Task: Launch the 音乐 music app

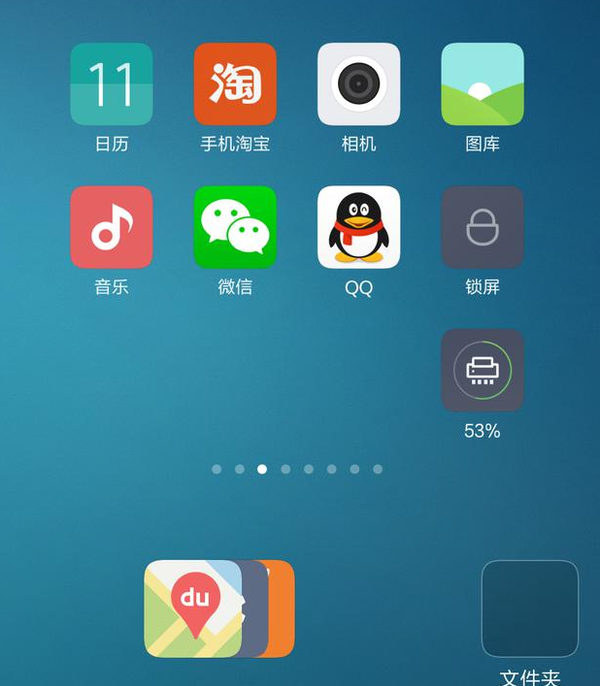Action: click(111, 227)
